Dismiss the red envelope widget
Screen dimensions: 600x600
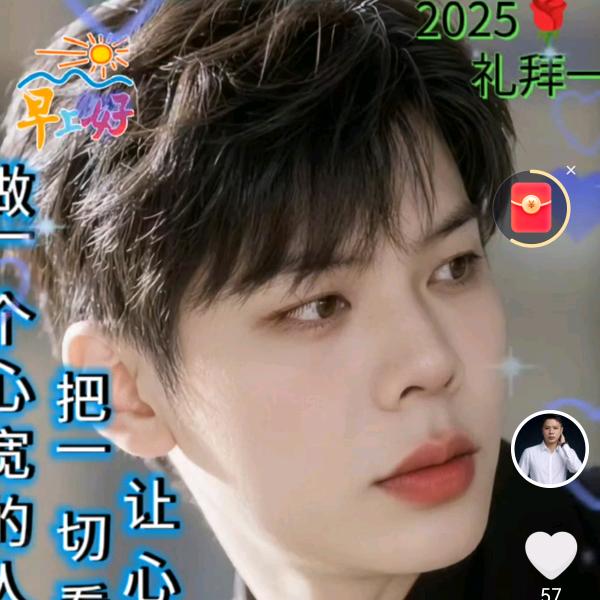tap(571, 170)
